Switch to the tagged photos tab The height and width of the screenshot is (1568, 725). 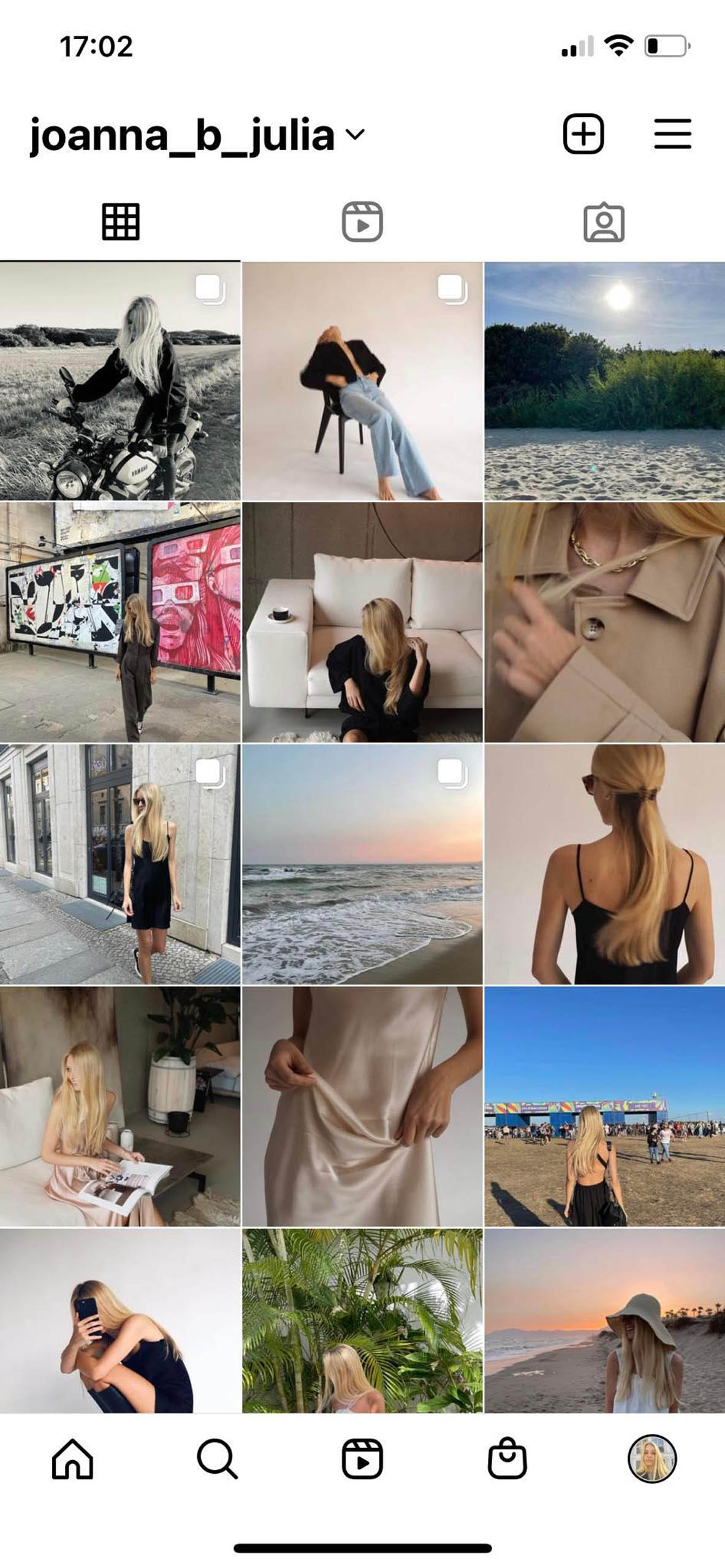pos(604,222)
